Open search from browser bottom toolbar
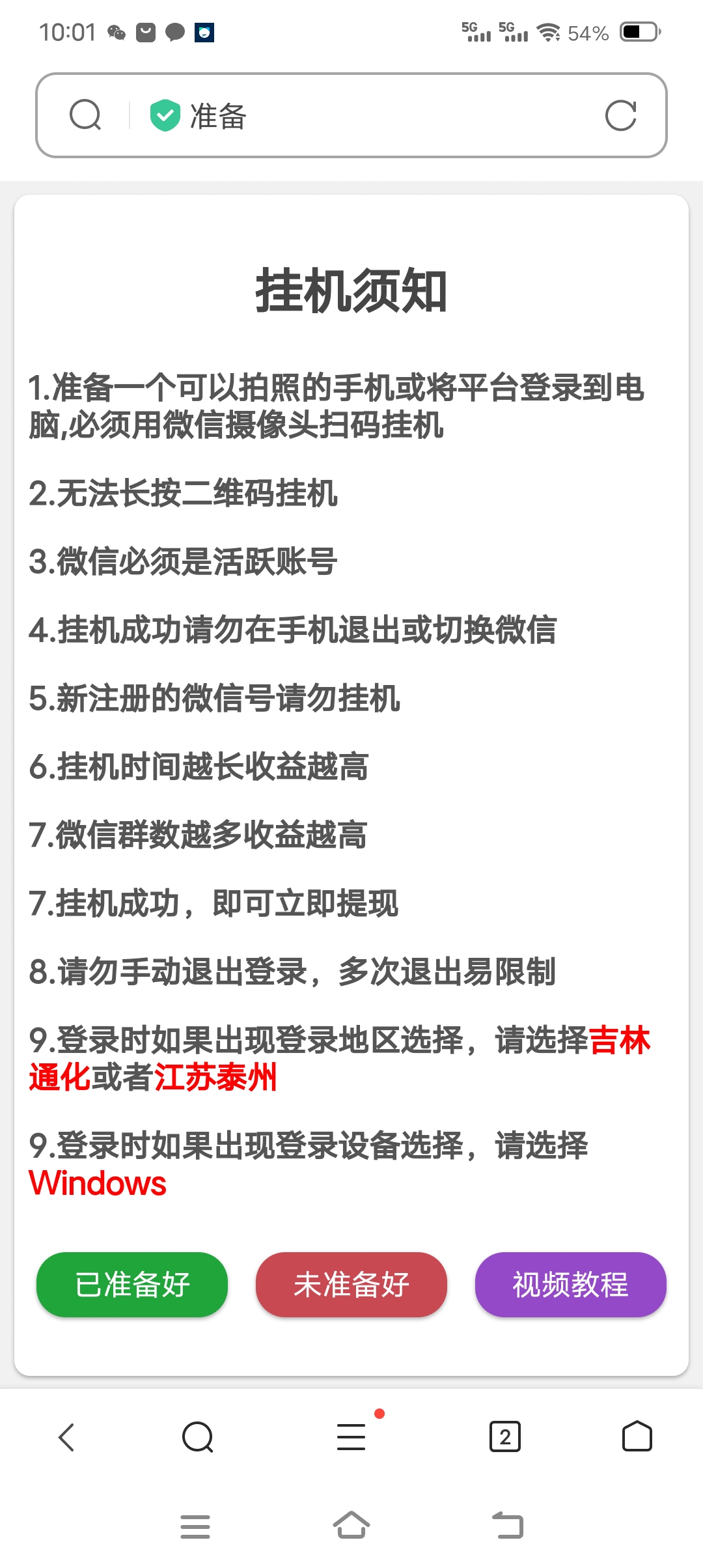 pyautogui.click(x=198, y=1437)
